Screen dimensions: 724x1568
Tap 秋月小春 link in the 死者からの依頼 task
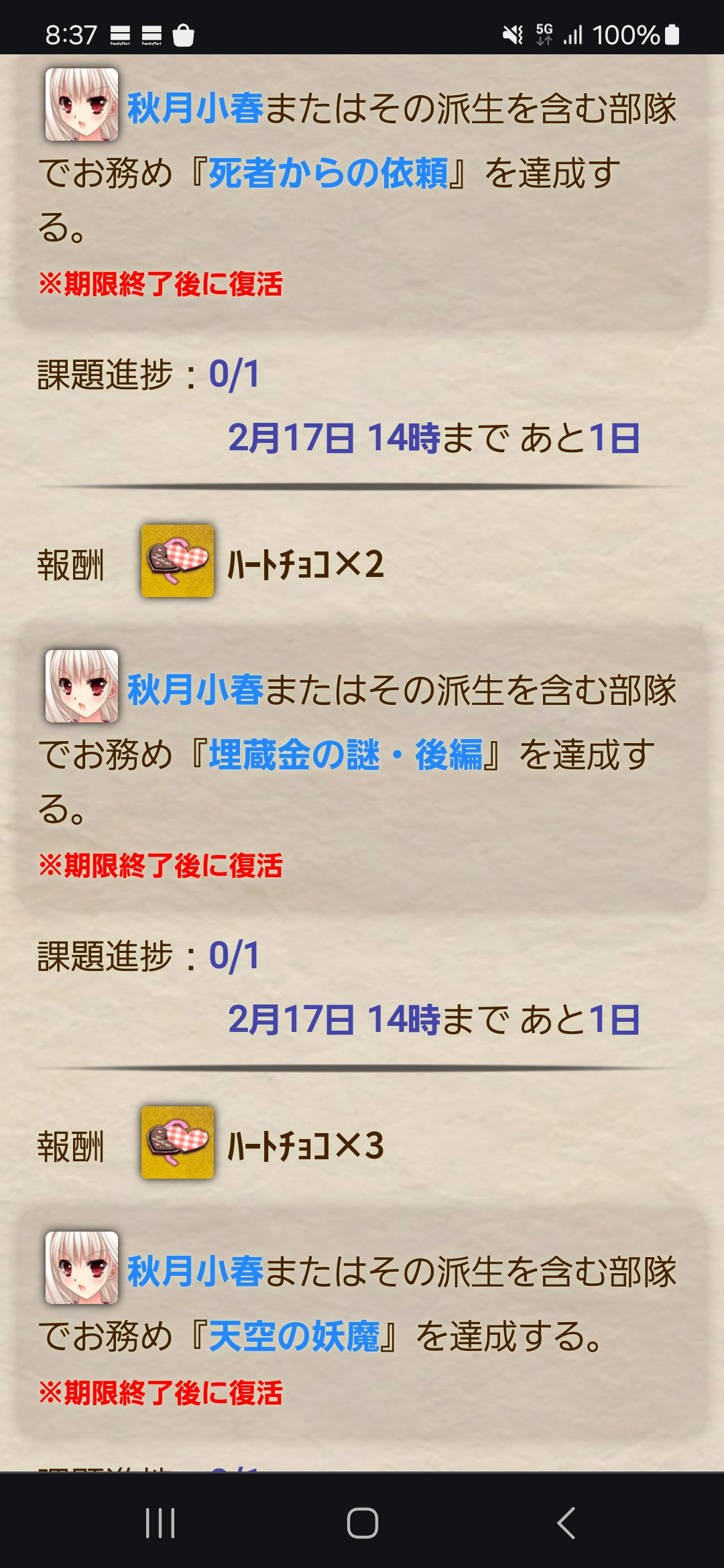195,109
